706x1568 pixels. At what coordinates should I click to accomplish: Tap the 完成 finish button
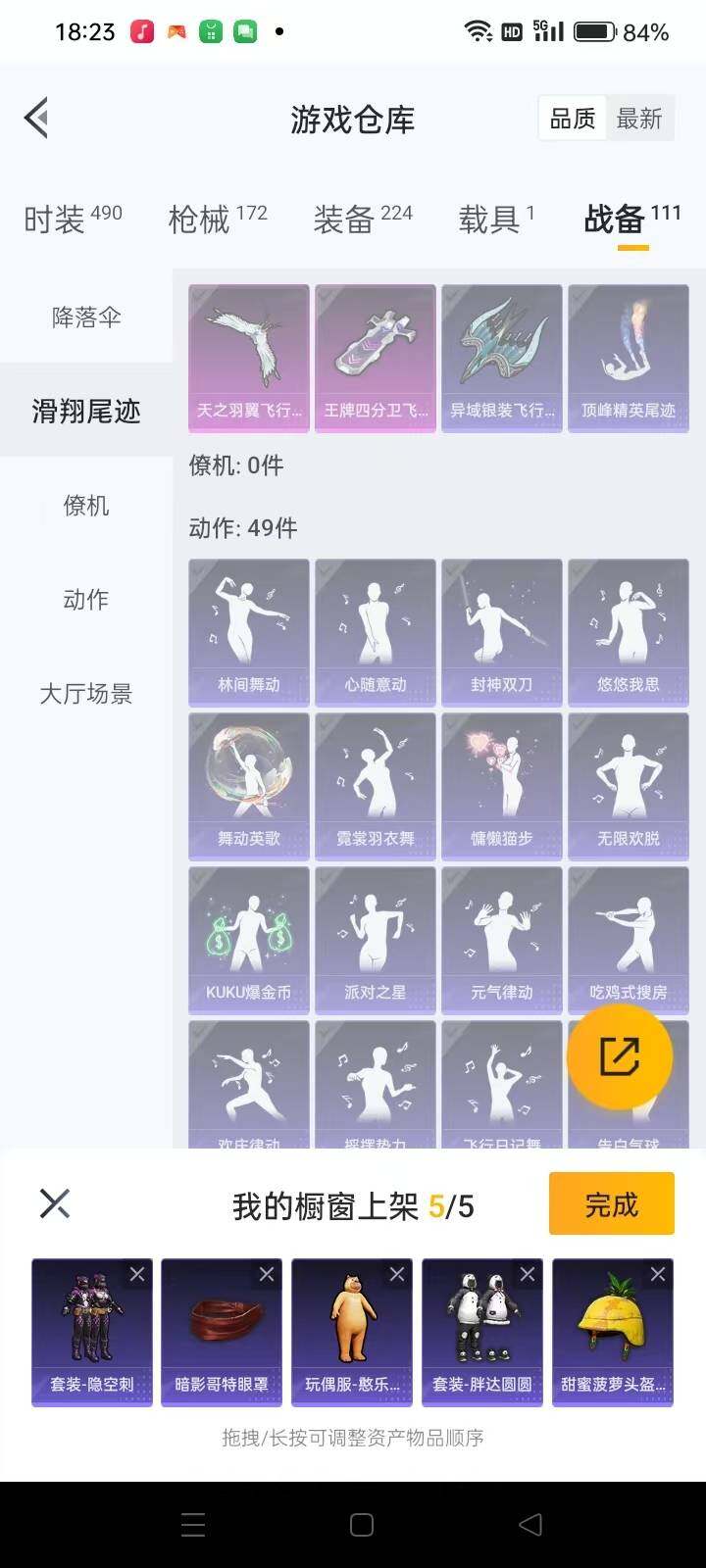[610, 1202]
